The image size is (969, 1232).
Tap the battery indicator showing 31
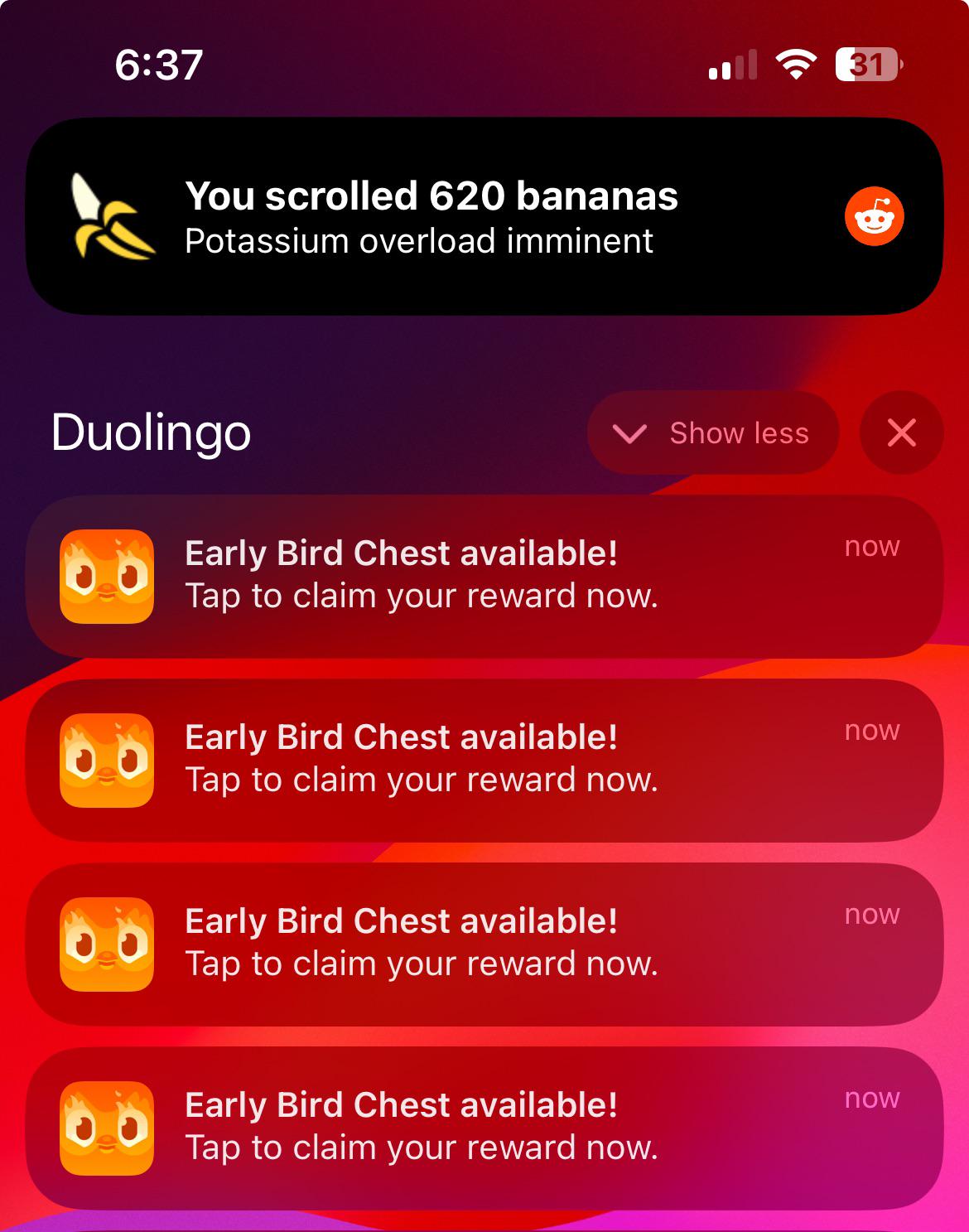pyautogui.click(x=867, y=65)
